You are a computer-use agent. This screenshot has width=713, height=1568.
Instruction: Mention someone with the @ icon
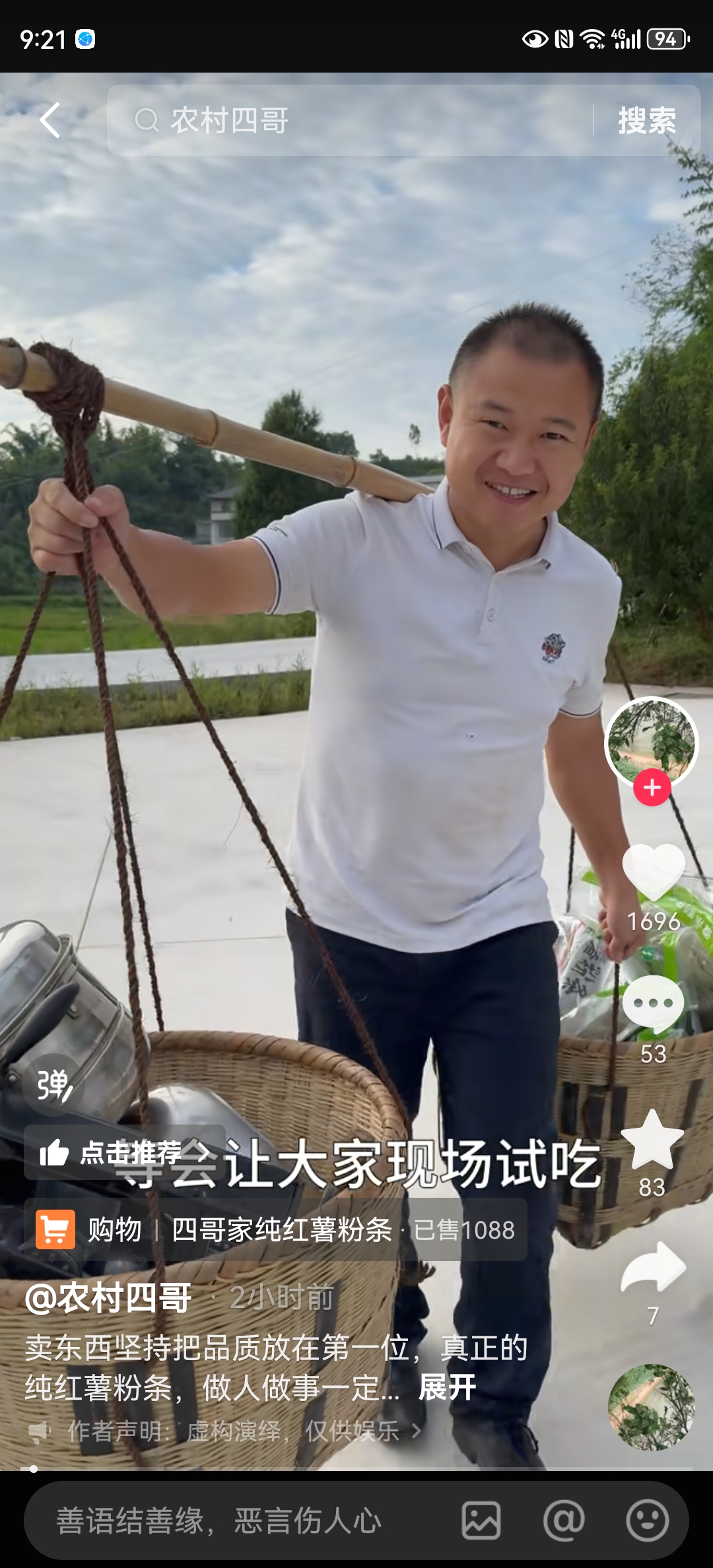coord(564,1520)
